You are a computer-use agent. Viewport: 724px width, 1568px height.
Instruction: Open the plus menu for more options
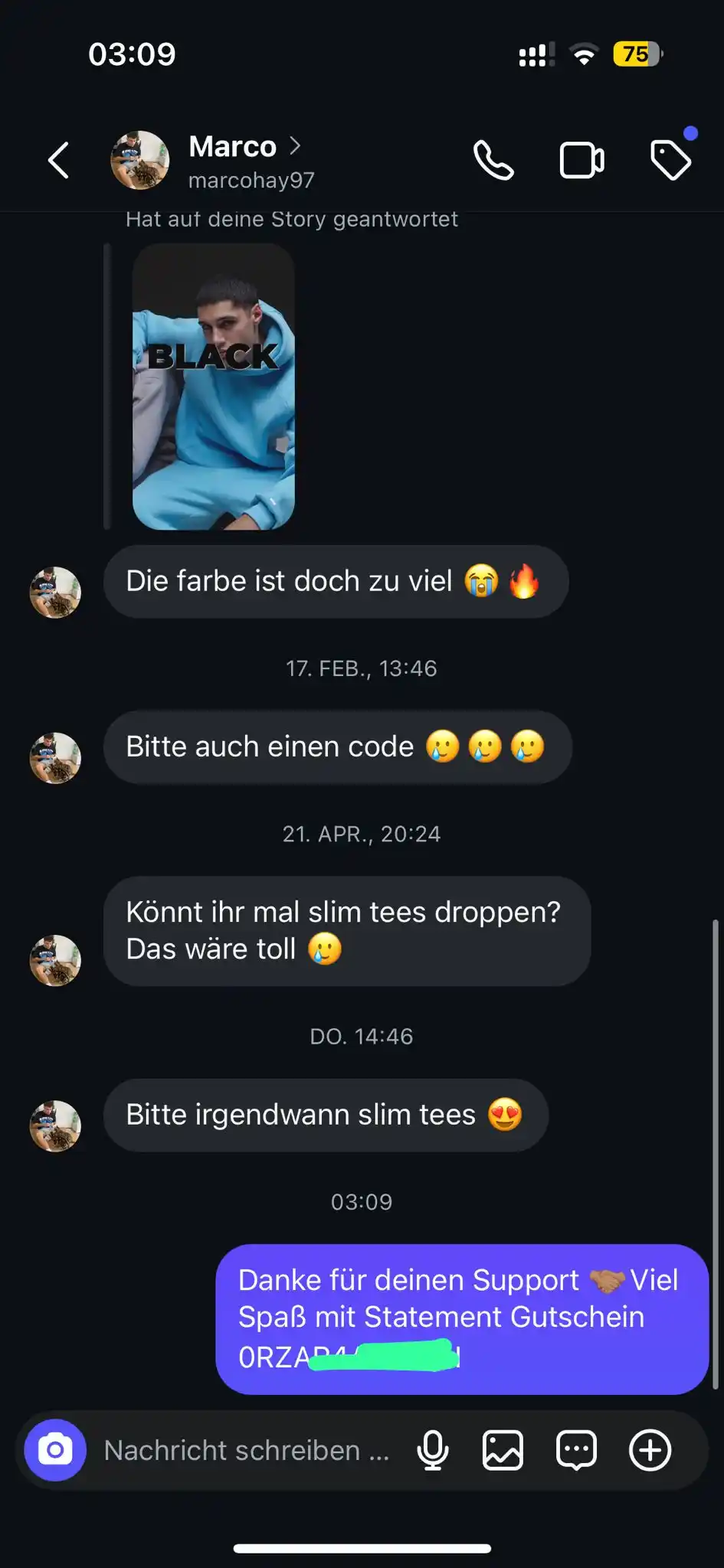650,1450
